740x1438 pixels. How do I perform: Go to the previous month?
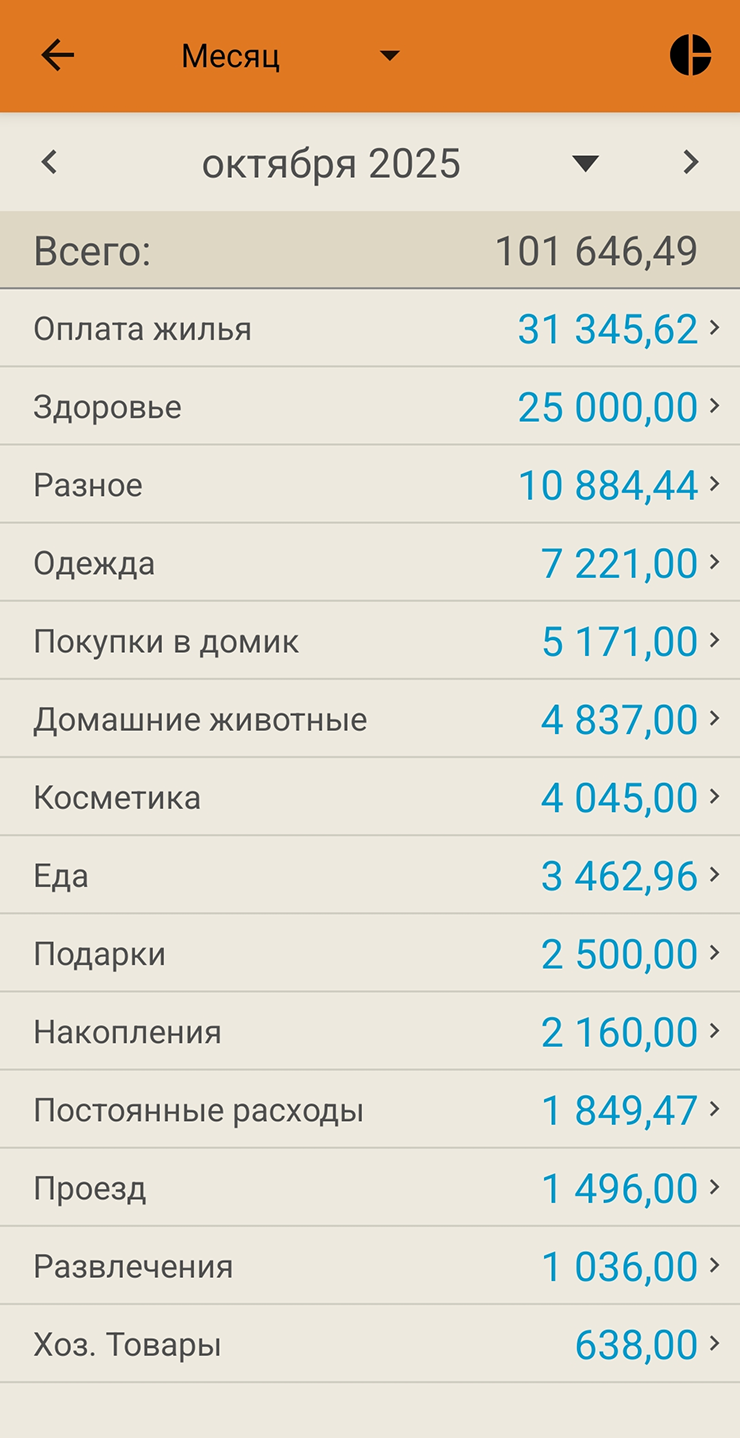tap(49, 162)
